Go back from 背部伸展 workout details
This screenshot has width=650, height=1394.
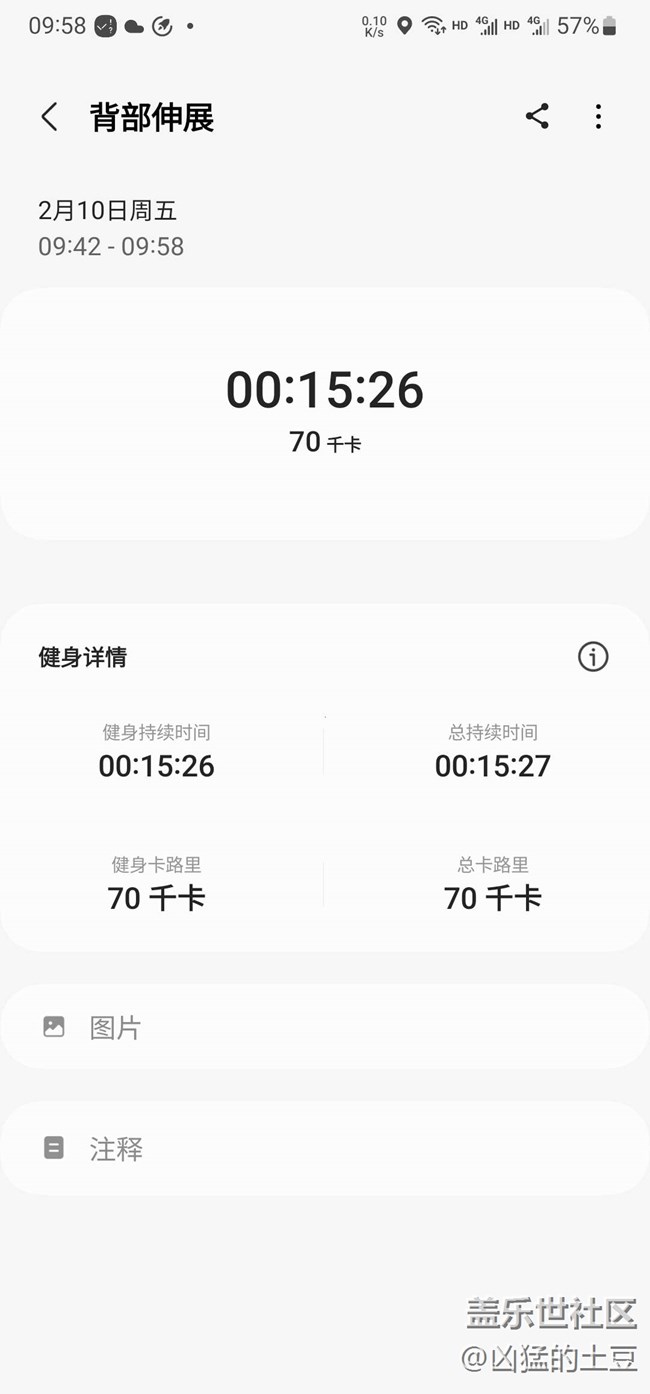coord(49,117)
